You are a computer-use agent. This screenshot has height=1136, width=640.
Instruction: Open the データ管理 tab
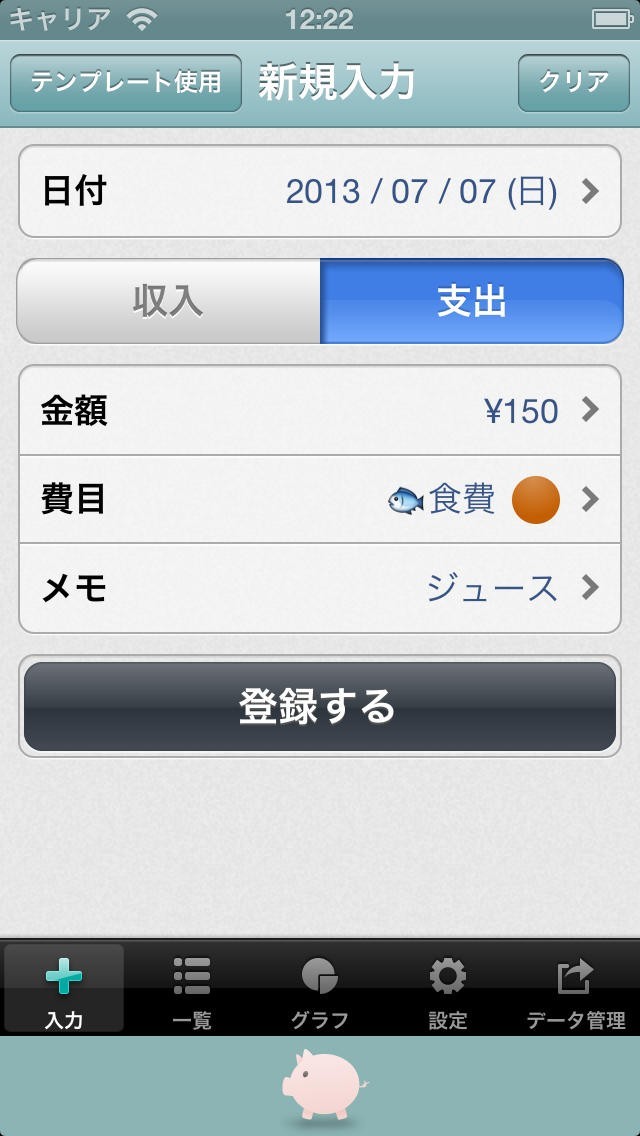click(x=576, y=990)
